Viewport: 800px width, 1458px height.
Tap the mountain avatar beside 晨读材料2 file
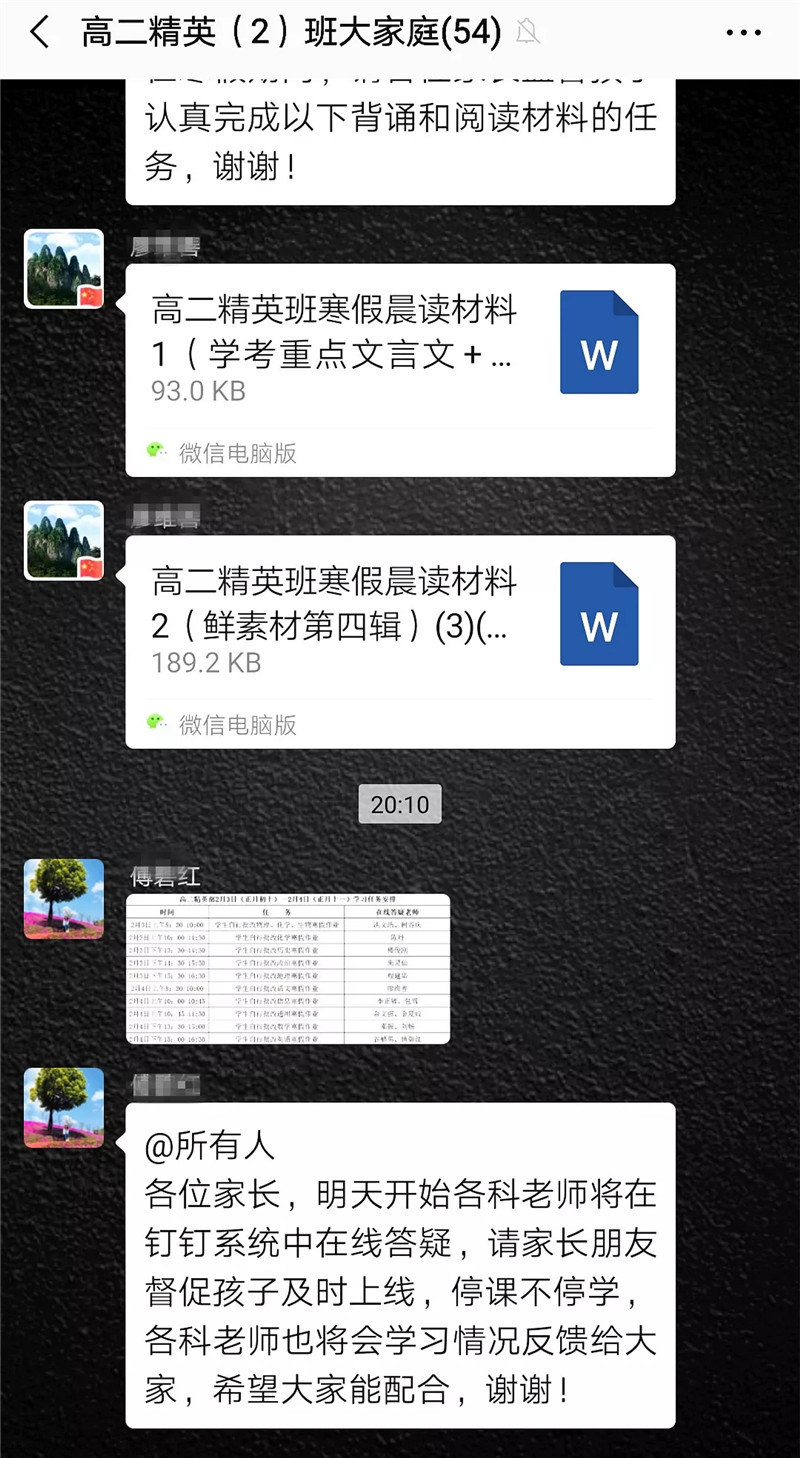tap(64, 541)
